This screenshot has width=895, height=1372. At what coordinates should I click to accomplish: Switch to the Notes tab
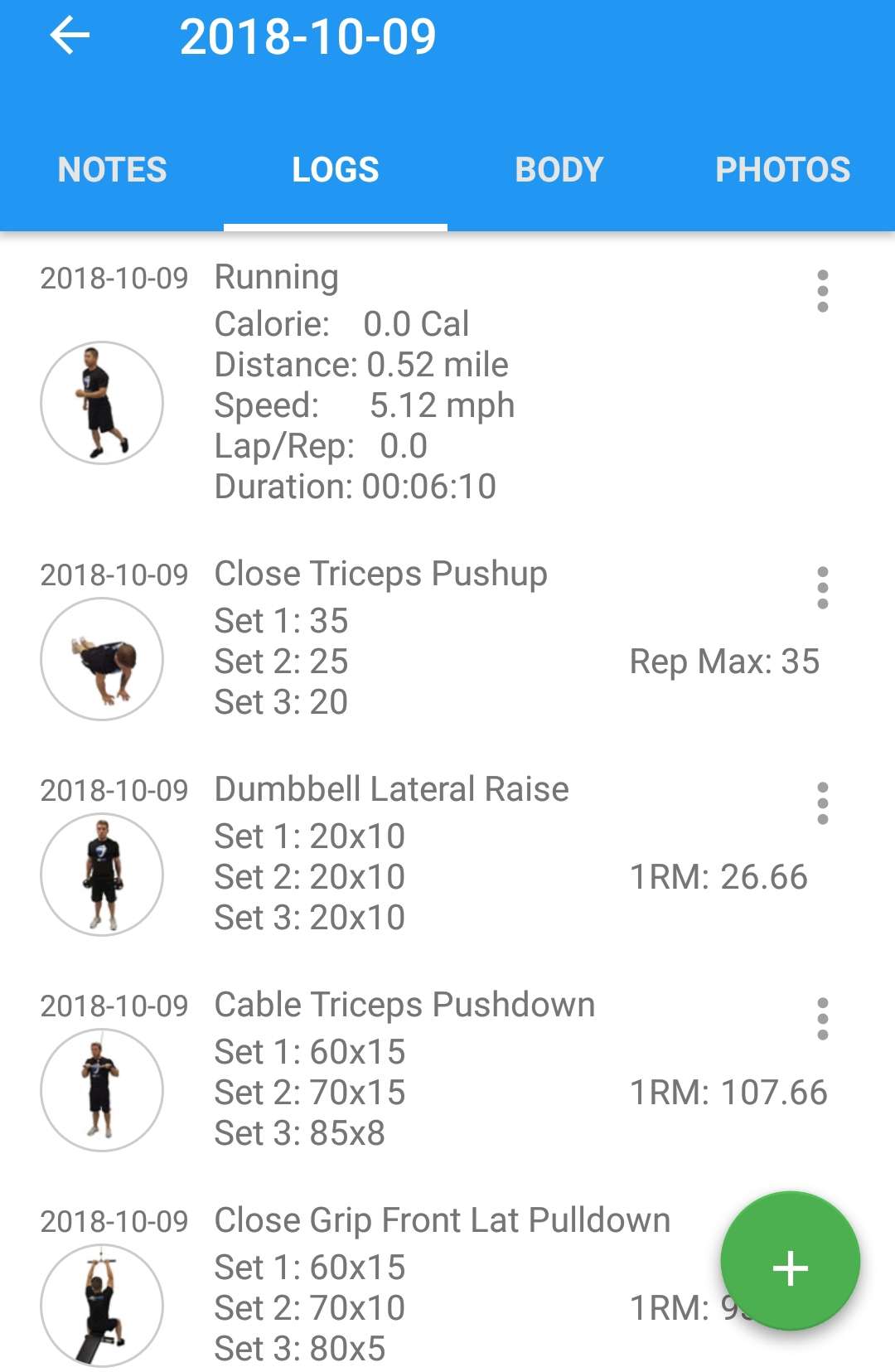click(112, 170)
